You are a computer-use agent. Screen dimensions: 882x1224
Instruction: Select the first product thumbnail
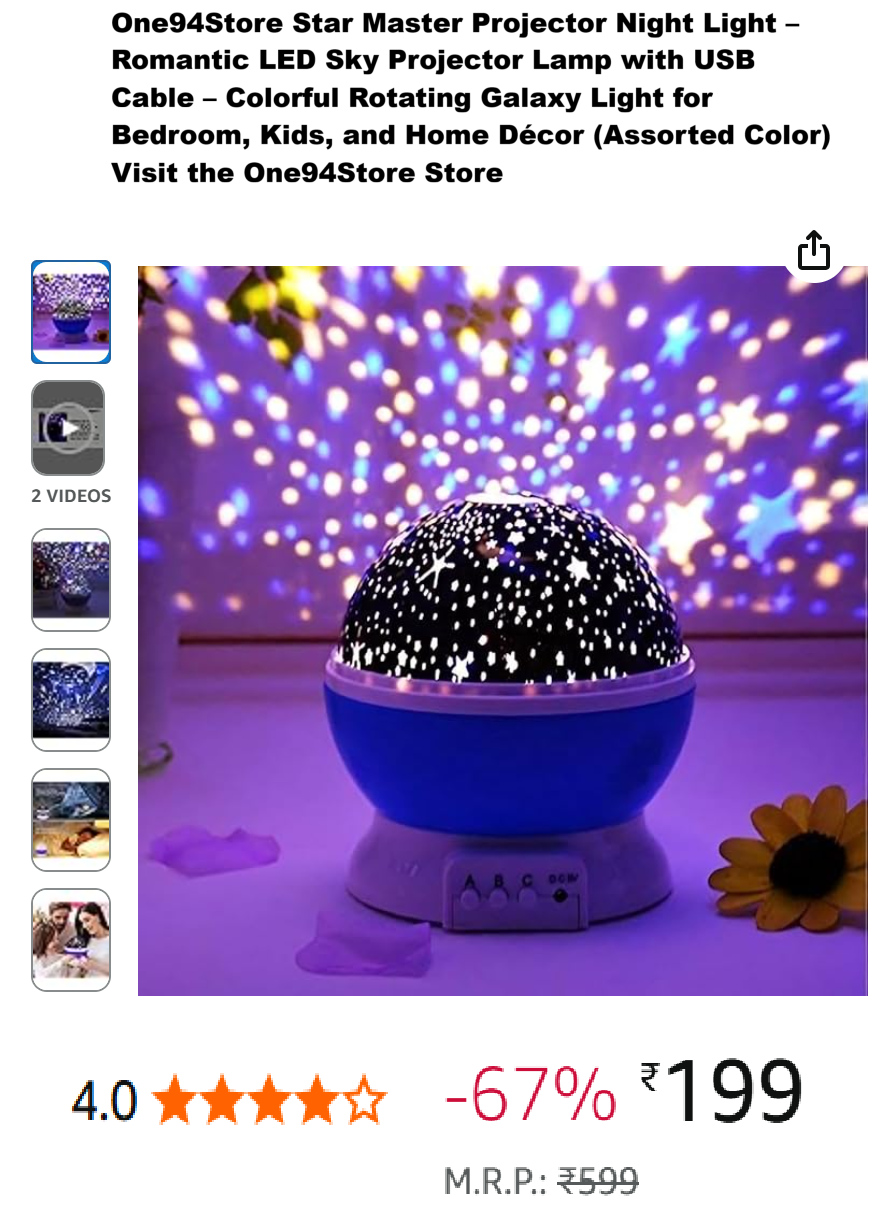click(x=71, y=312)
